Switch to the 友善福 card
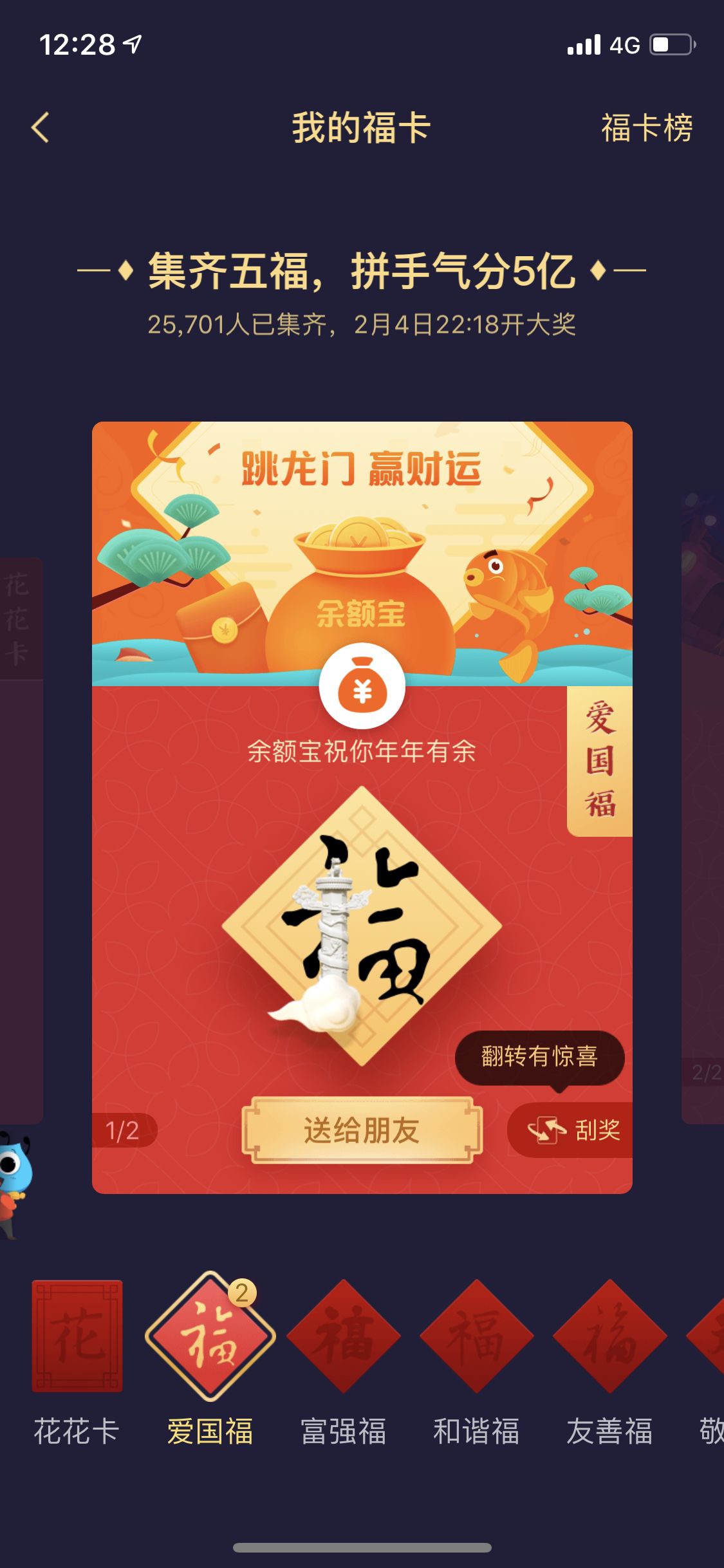 click(x=609, y=1363)
